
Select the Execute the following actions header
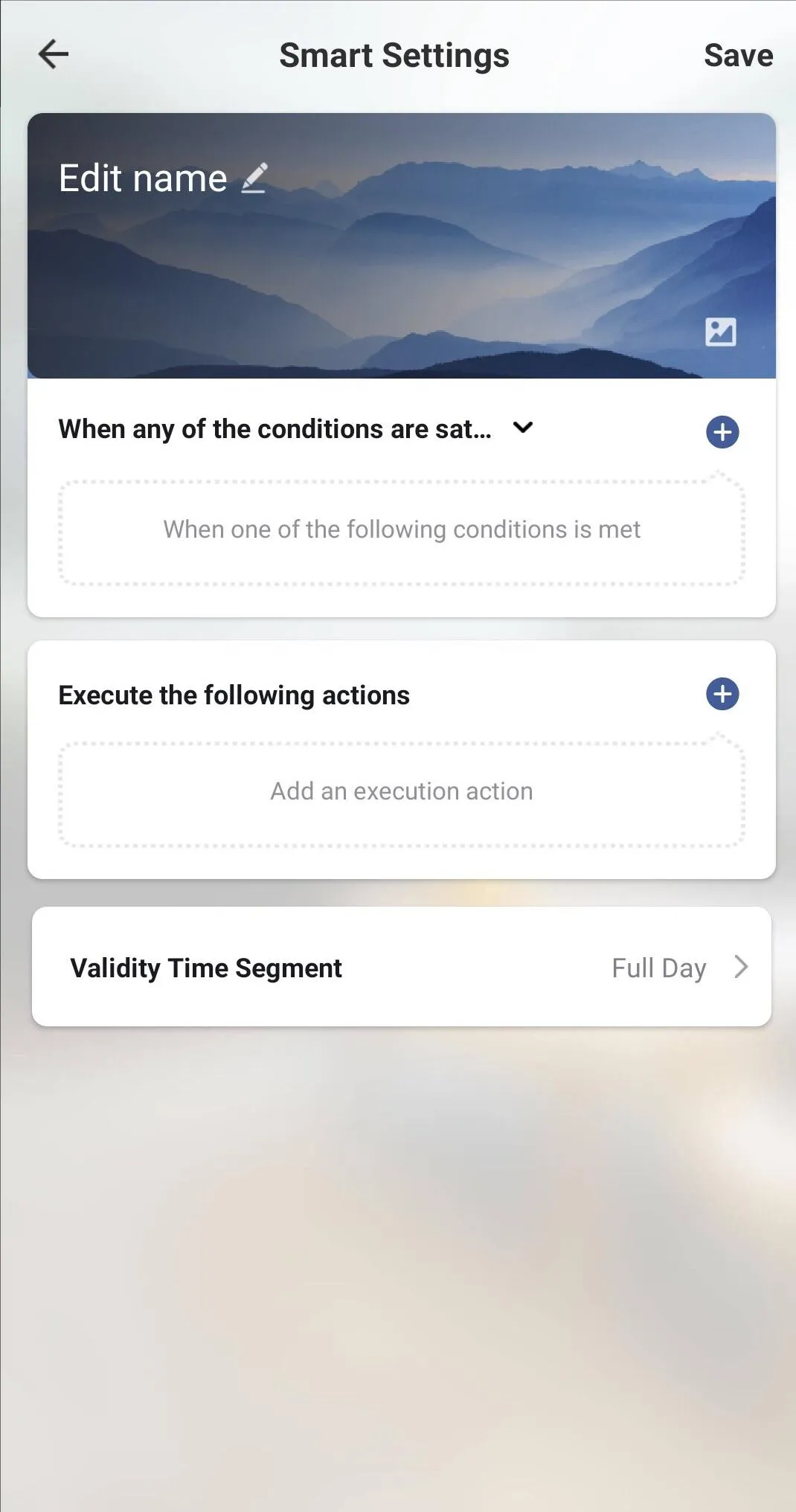[234, 694]
